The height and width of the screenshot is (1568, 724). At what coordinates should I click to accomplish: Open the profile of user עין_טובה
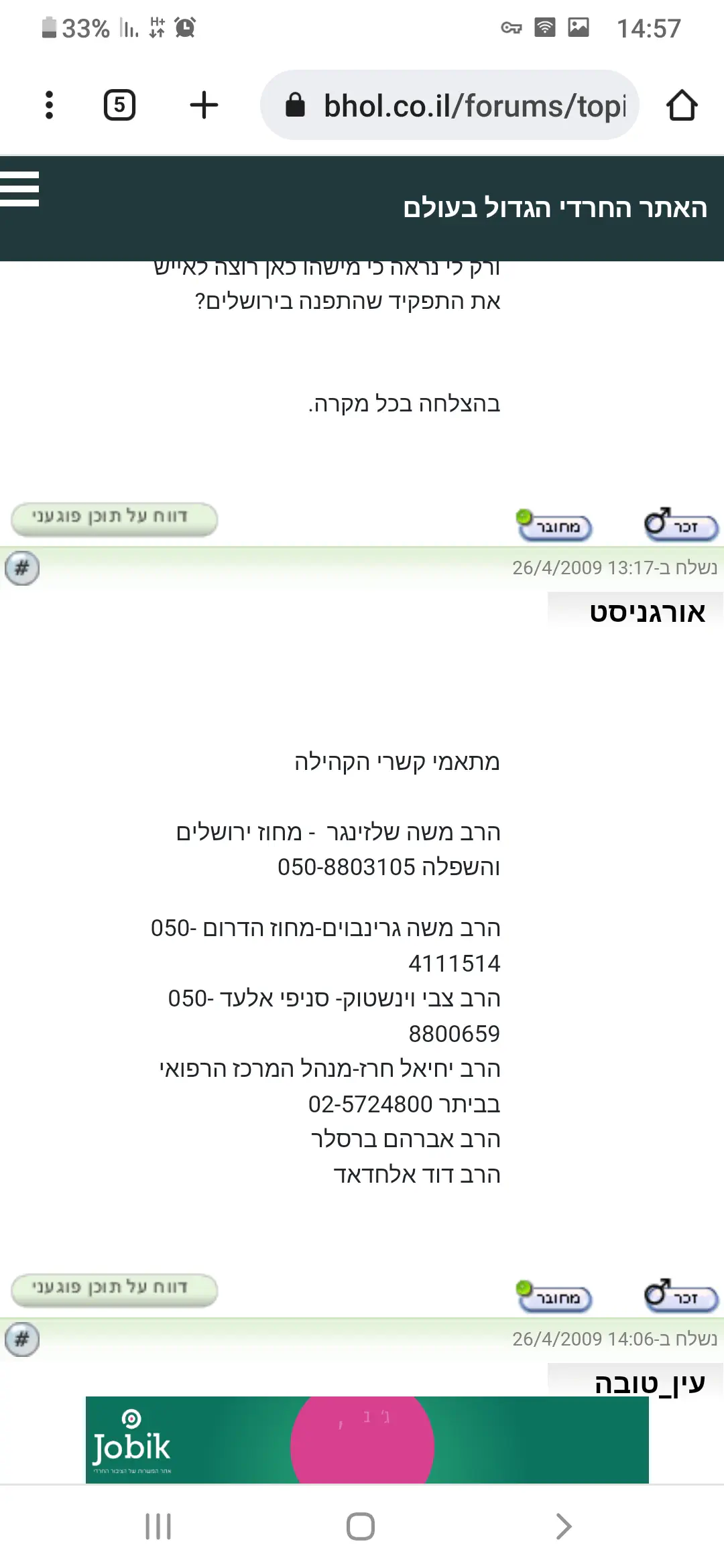649,1382
